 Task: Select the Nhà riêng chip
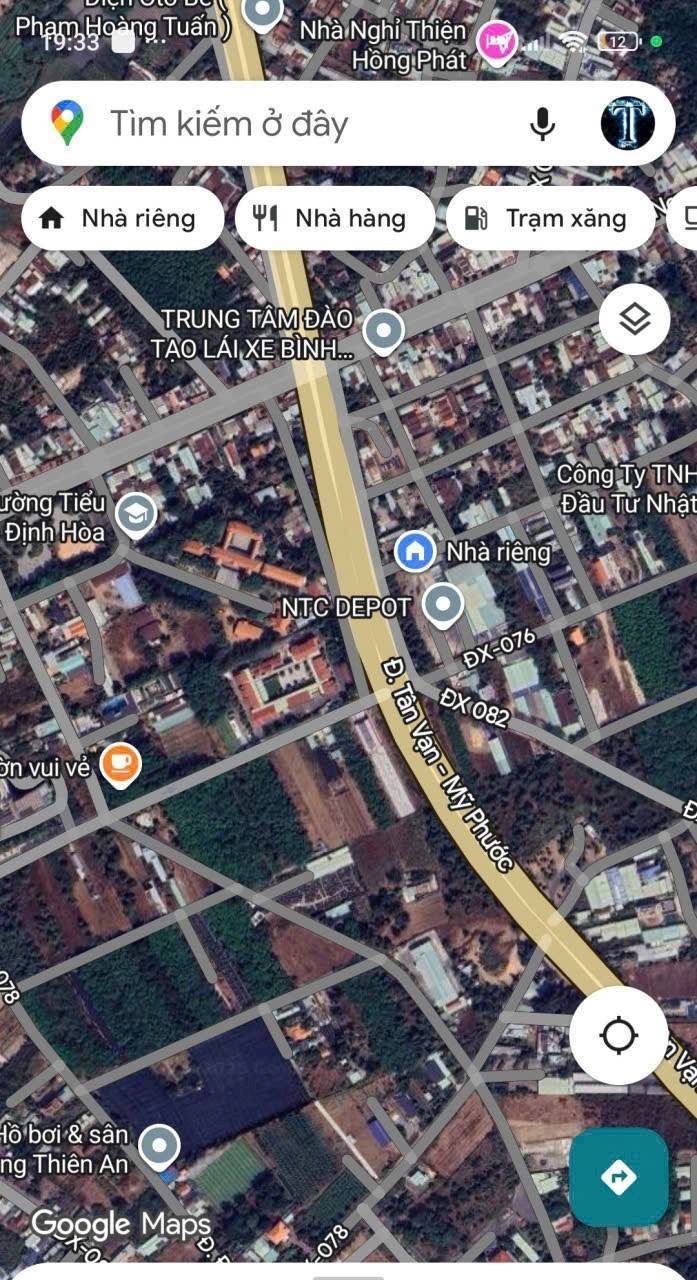[x=122, y=218]
